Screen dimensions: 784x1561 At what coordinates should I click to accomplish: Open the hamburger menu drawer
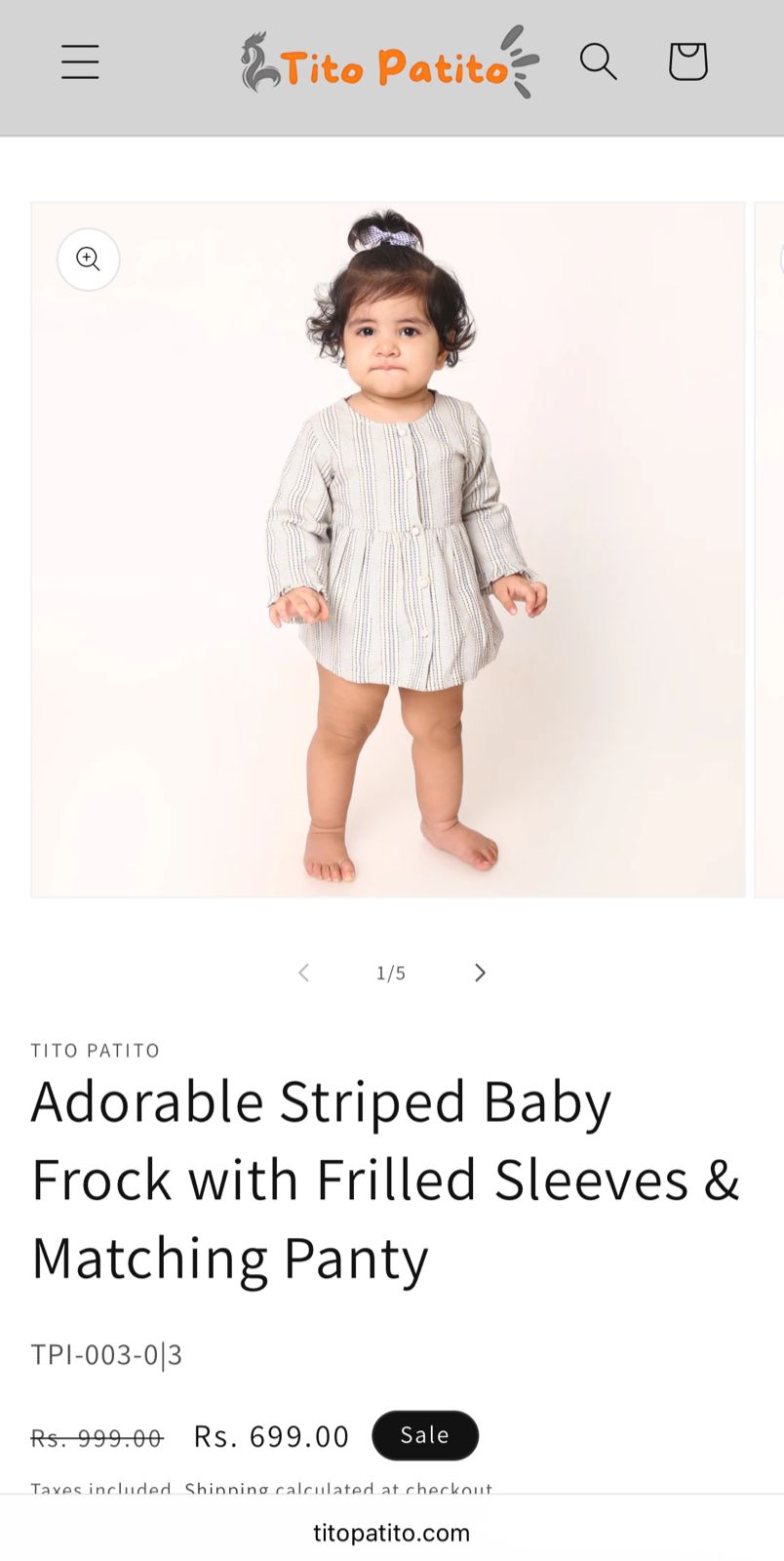tap(80, 62)
